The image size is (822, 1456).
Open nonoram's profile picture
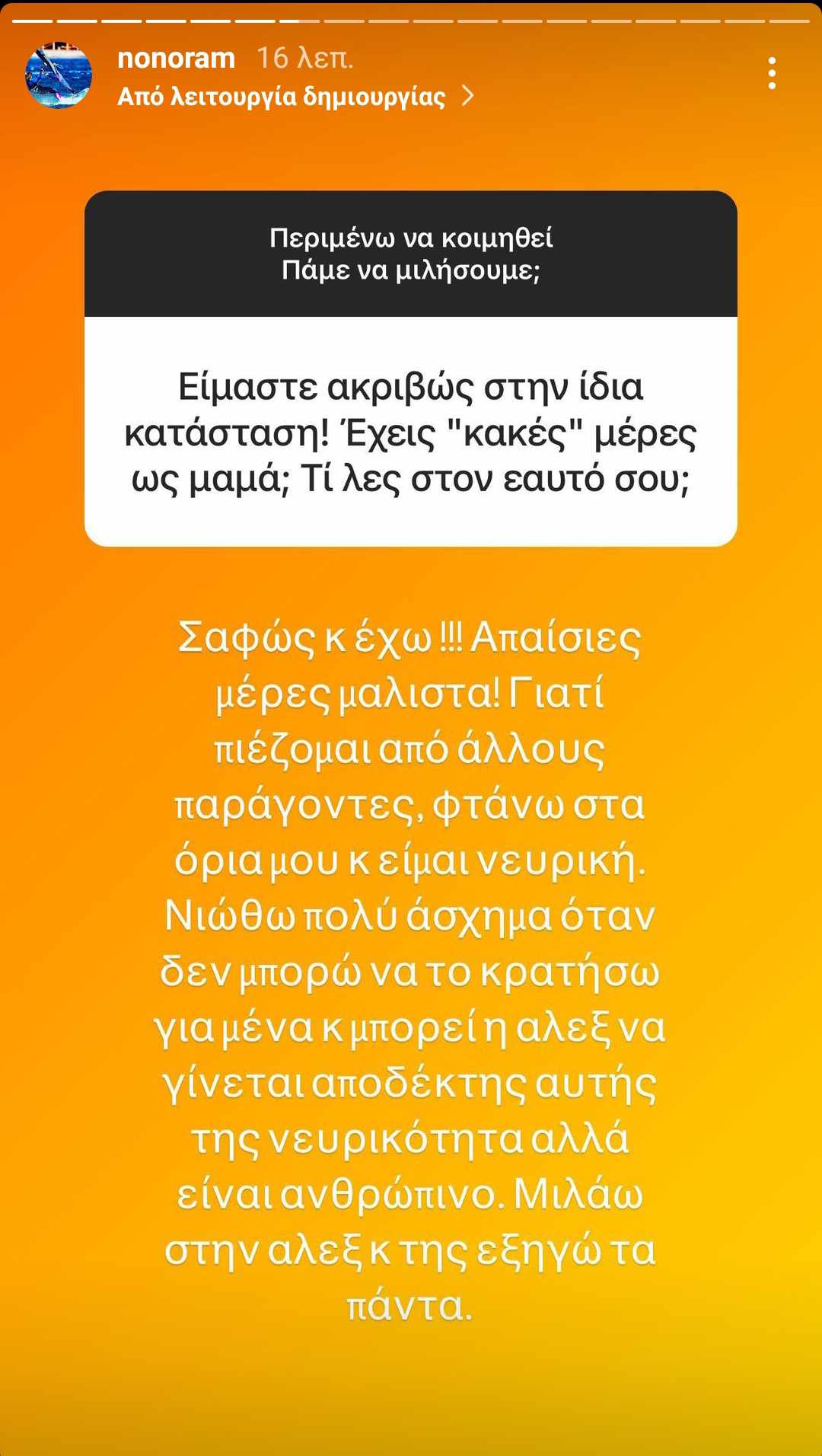[x=59, y=75]
